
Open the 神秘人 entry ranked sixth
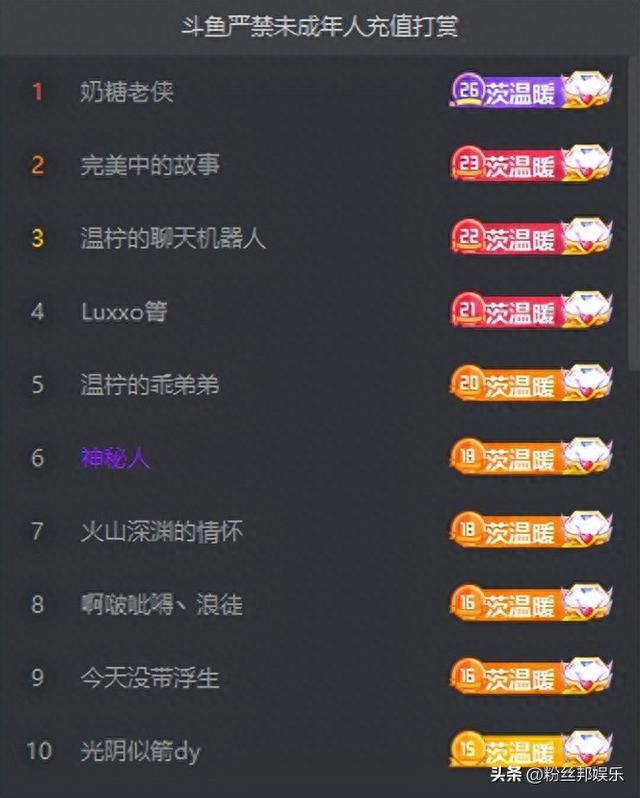(x=115, y=458)
